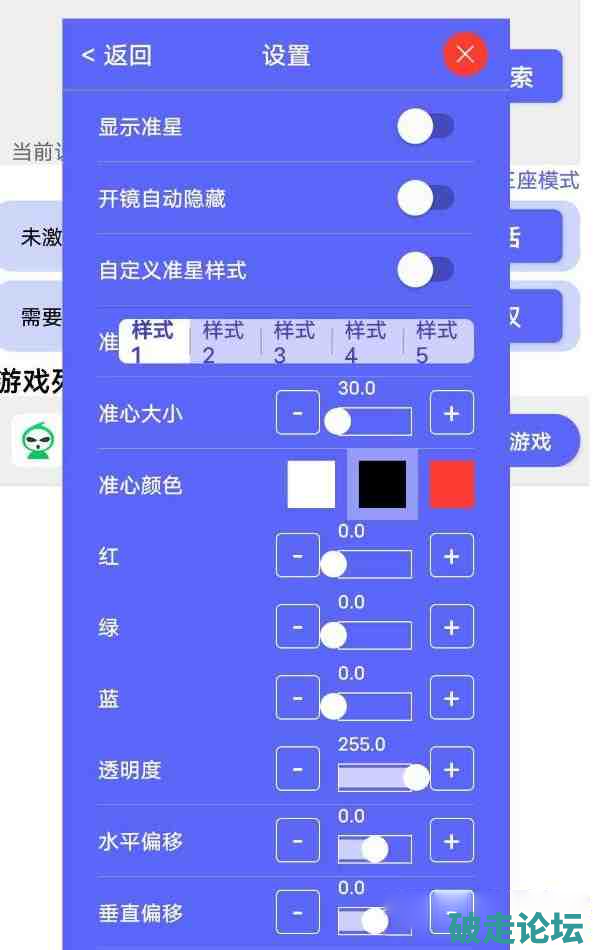Increase 水平偏移 with plus button
The height and width of the screenshot is (950, 603).
point(451,841)
